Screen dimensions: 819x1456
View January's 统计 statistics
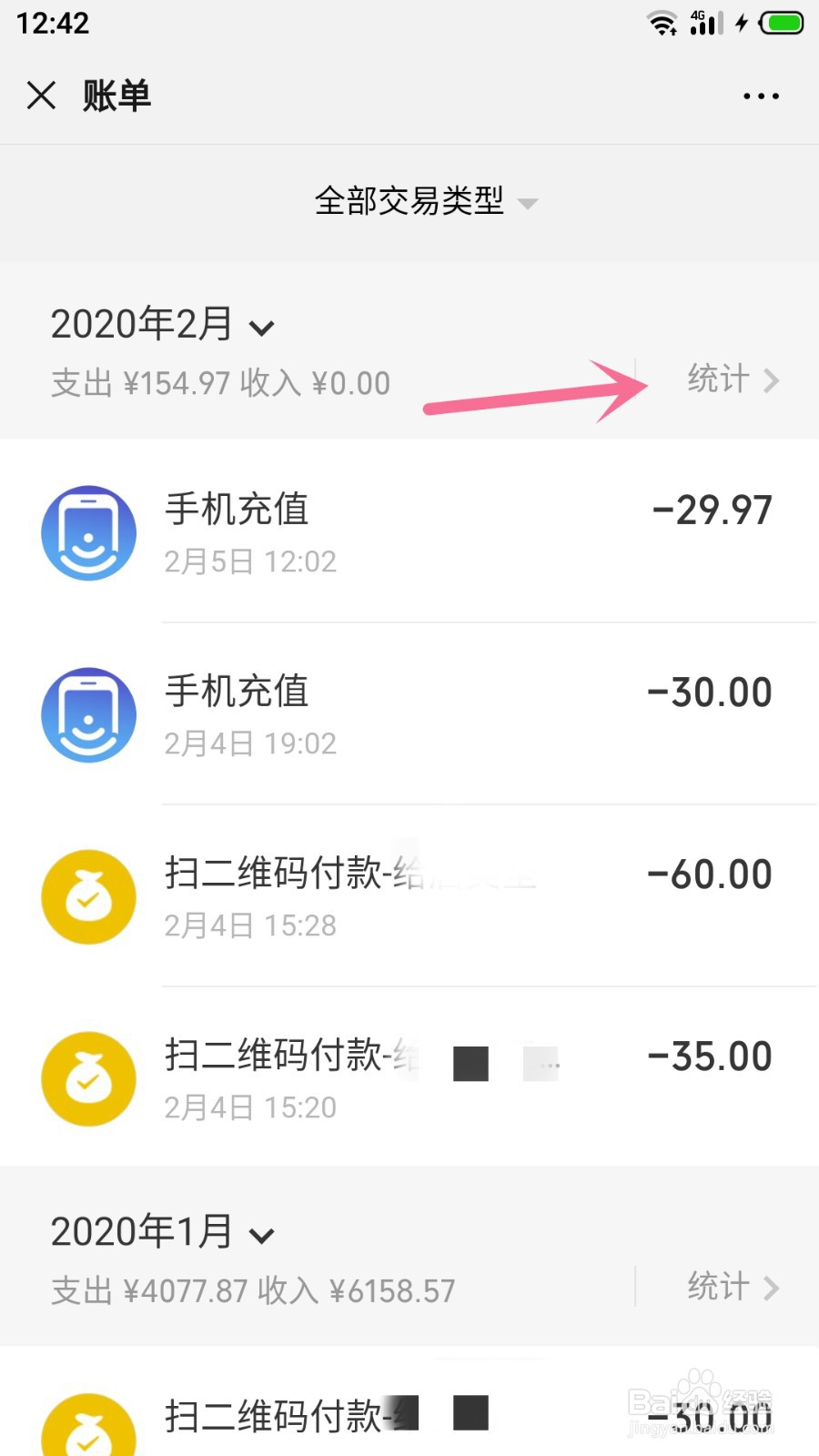(x=719, y=1287)
